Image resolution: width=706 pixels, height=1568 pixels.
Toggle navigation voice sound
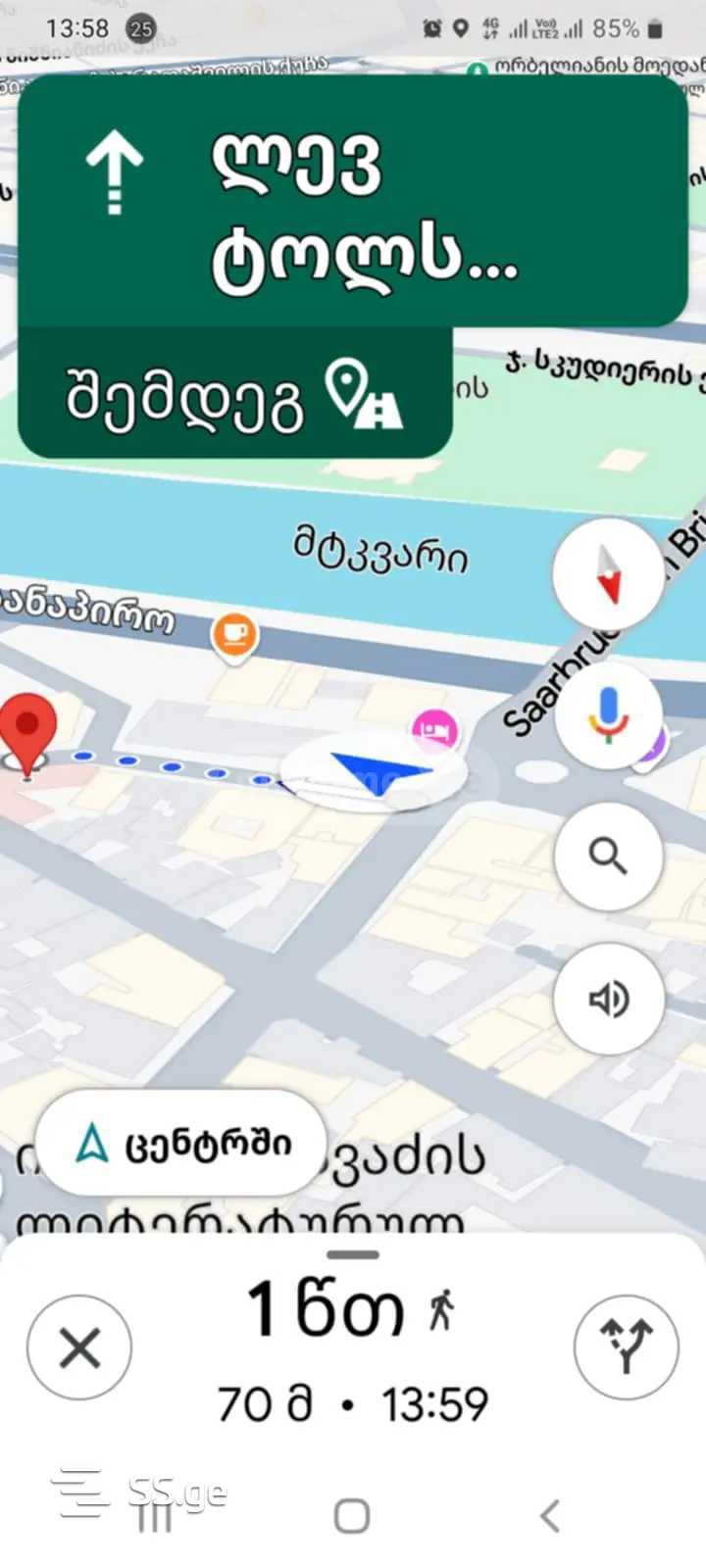(x=608, y=1000)
